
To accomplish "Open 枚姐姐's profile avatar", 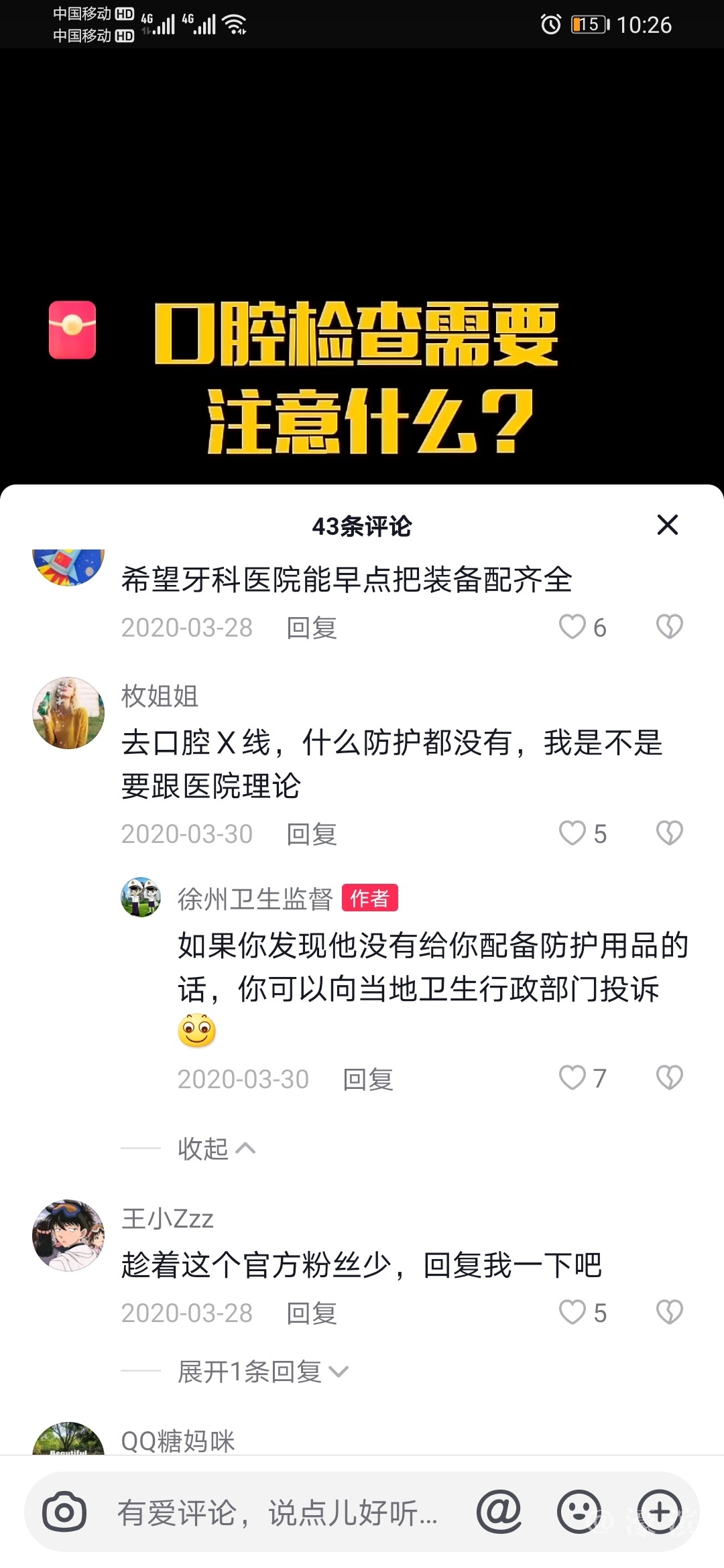I will [68, 713].
